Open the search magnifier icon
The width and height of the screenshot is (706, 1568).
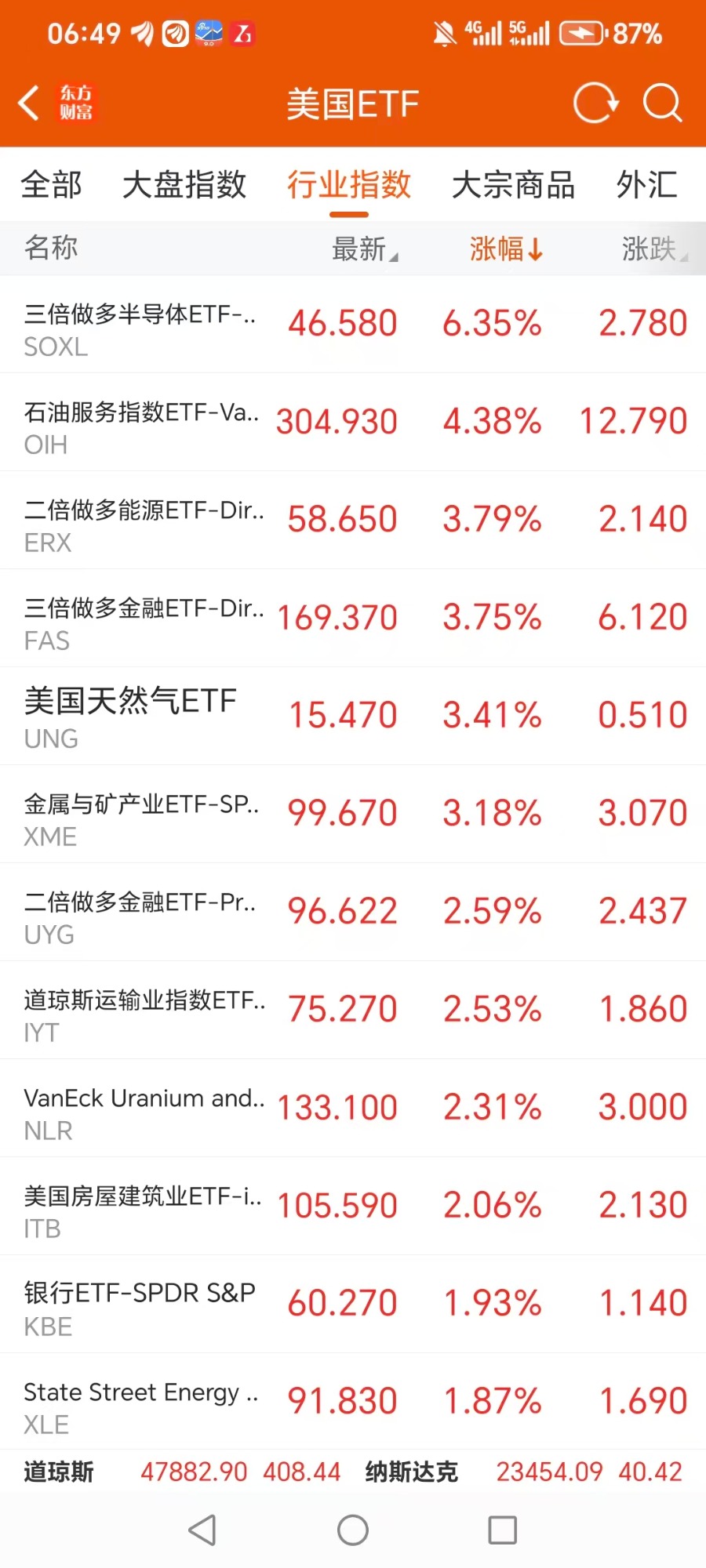pos(663,103)
